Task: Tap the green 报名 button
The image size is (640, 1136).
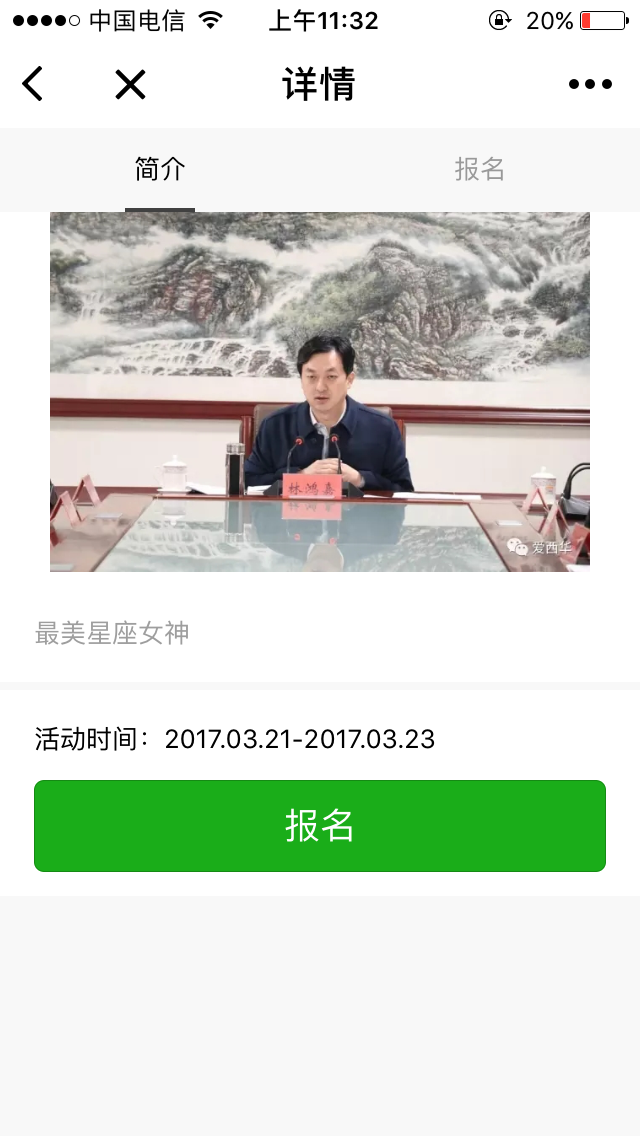Action: pyautogui.click(x=320, y=826)
